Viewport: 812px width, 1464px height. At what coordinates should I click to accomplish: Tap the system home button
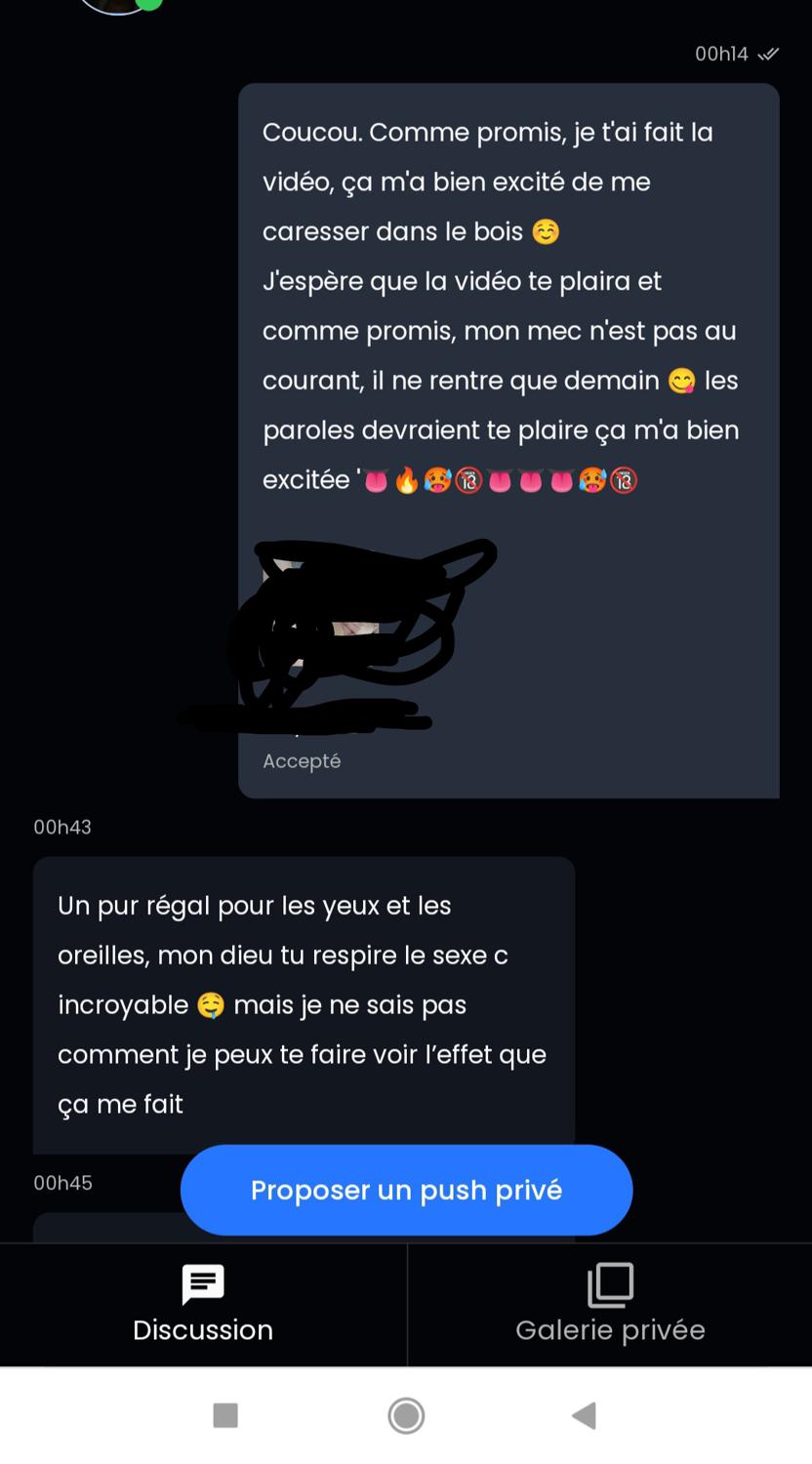406,1415
